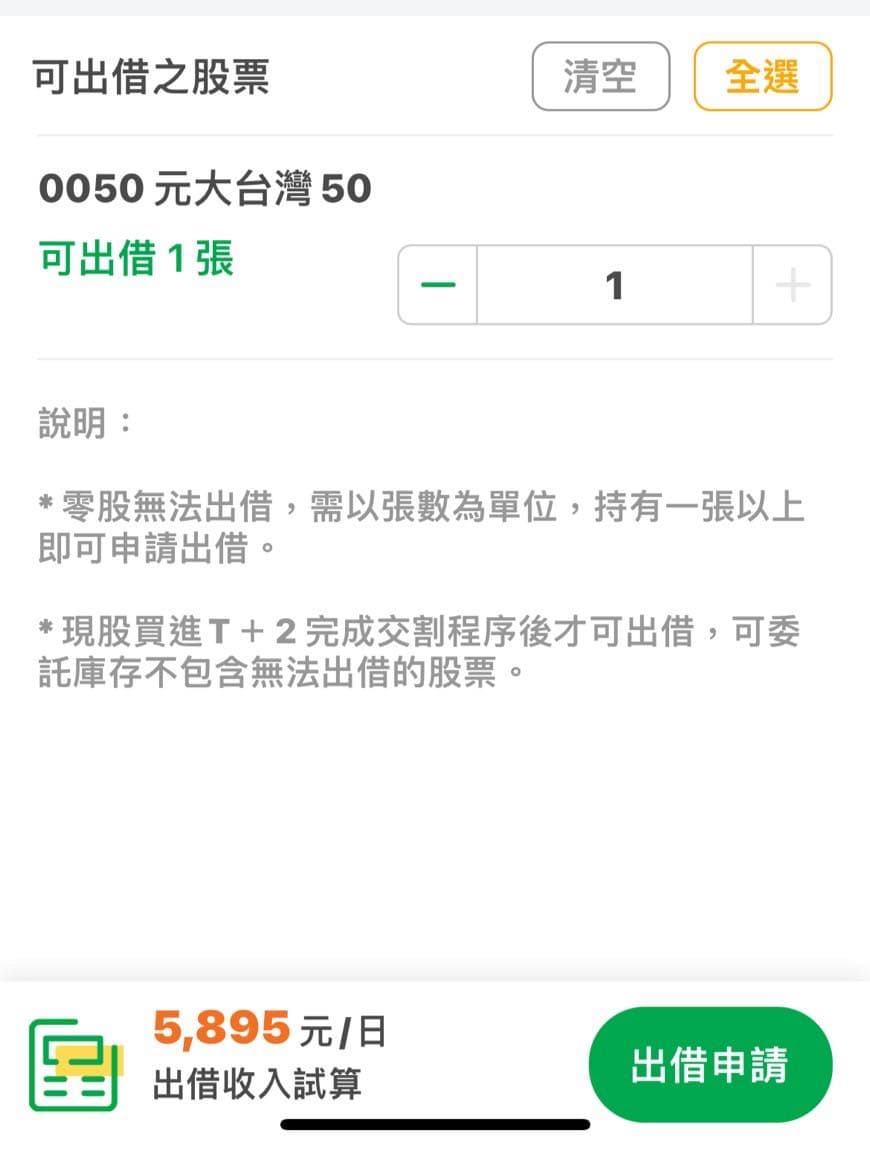Decrease lending quantity with the minus stepper

[437, 285]
